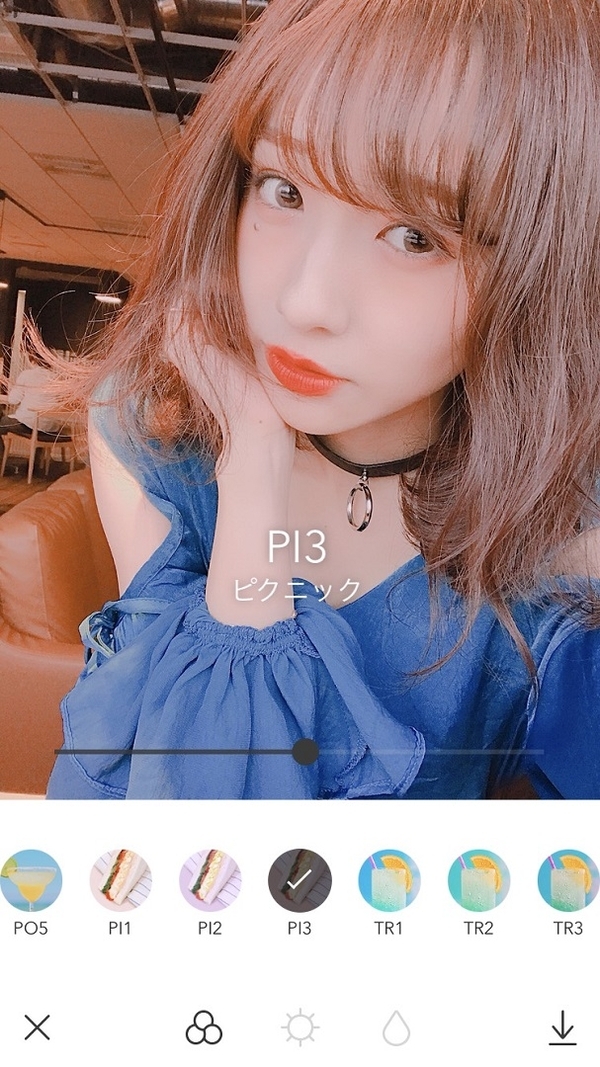Image resolution: width=600 pixels, height=1067 pixels.
Task: Use the TR3 filter
Action: tap(568, 880)
